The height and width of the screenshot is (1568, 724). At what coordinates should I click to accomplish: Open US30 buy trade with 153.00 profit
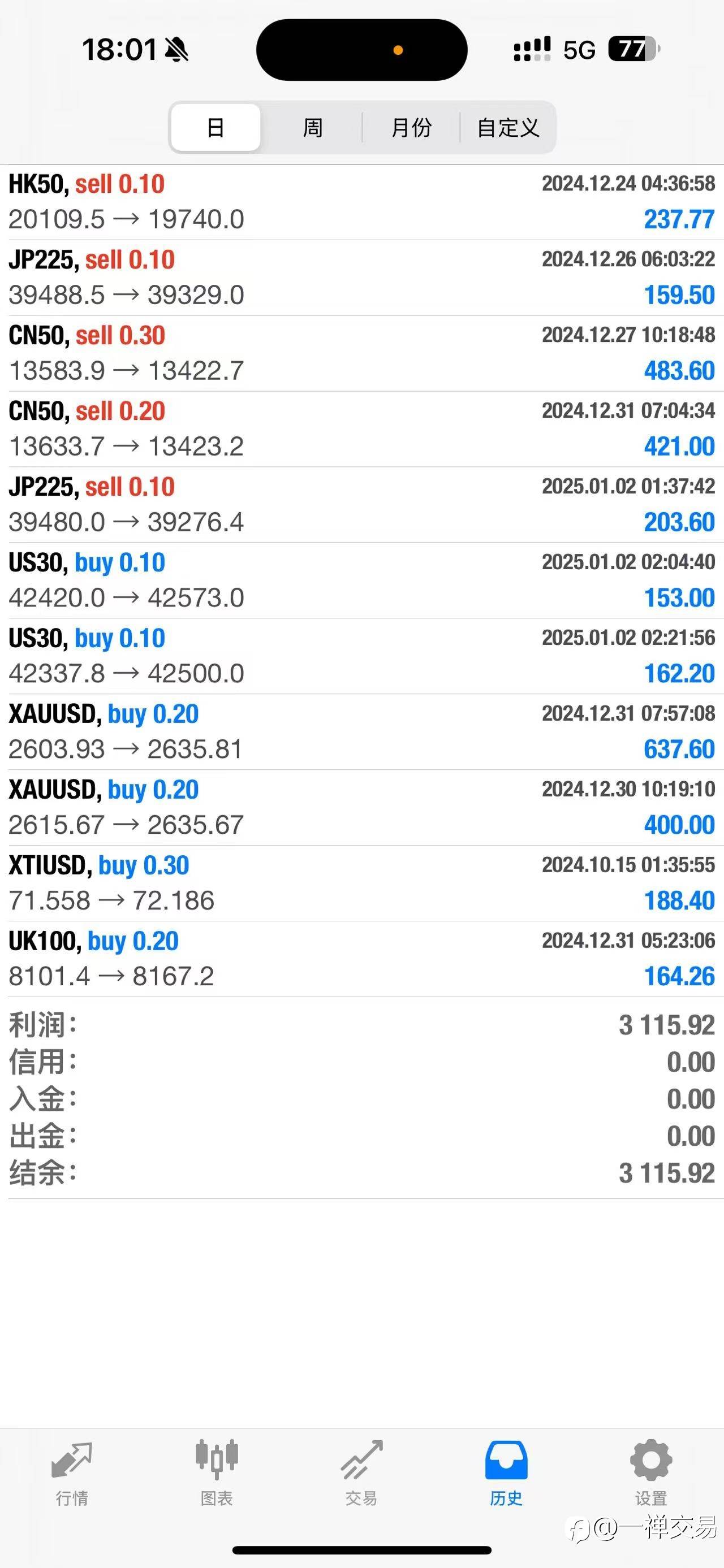click(x=361, y=580)
